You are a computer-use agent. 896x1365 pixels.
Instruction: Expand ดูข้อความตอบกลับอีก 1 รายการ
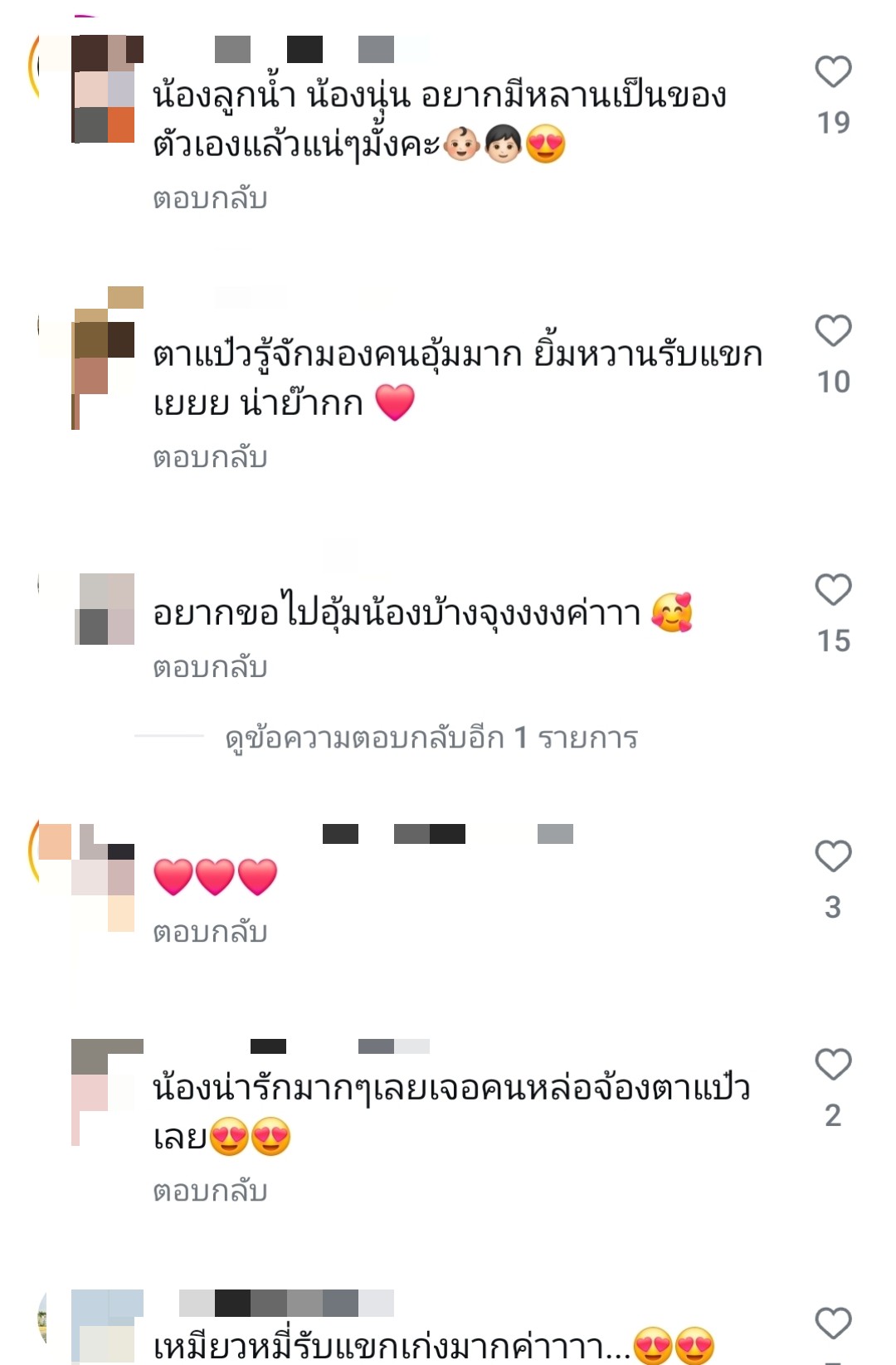pyautogui.click(x=431, y=738)
